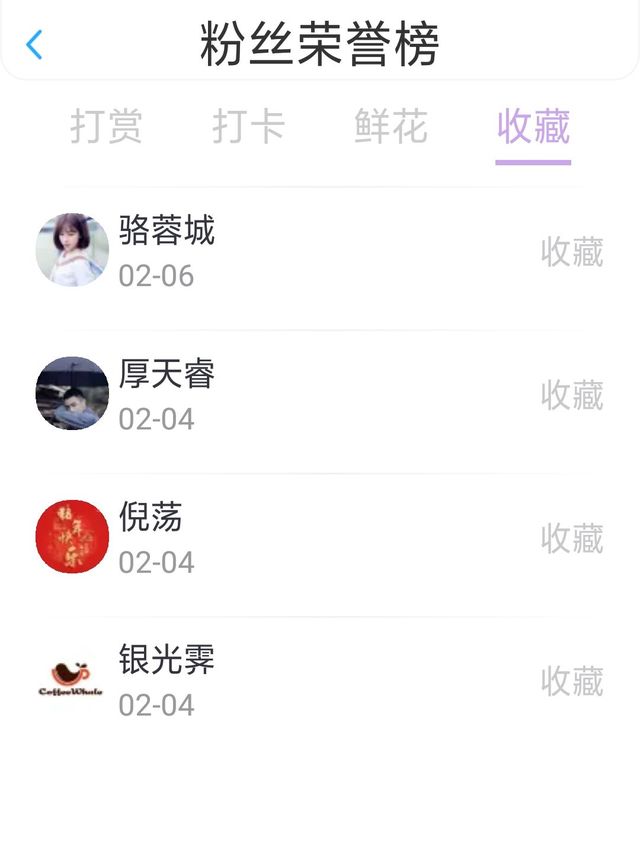Select the 收藏 tab

(x=533, y=127)
